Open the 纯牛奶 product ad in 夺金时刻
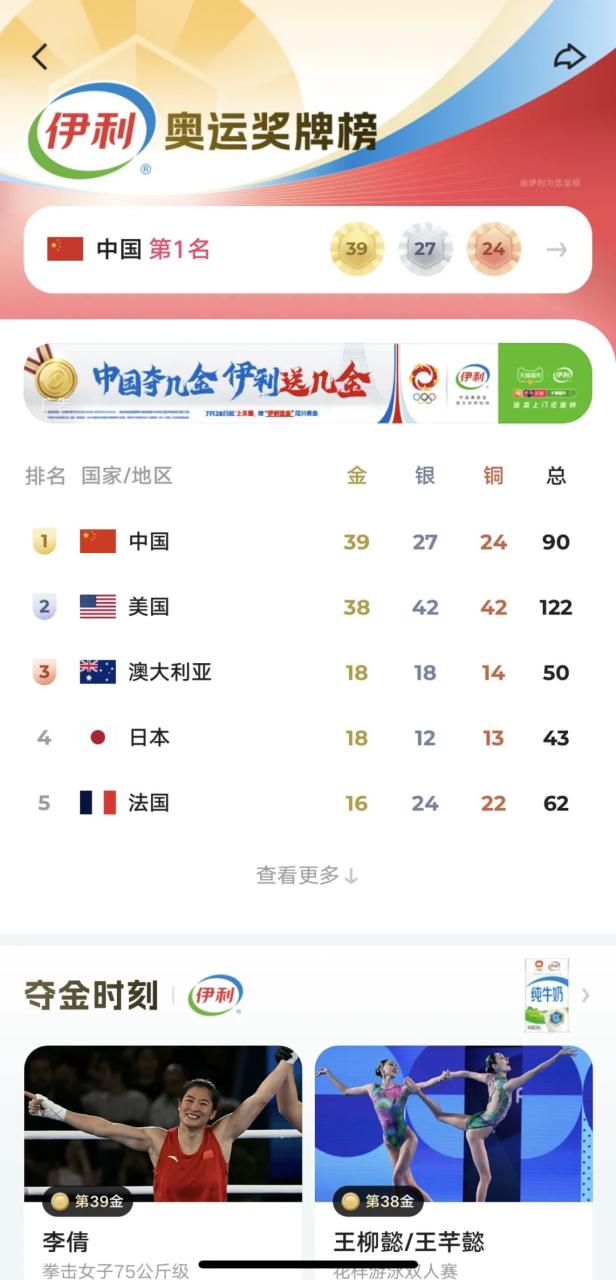Image resolution: width=616 pixels, height=1280 pixels. point(547,995)
